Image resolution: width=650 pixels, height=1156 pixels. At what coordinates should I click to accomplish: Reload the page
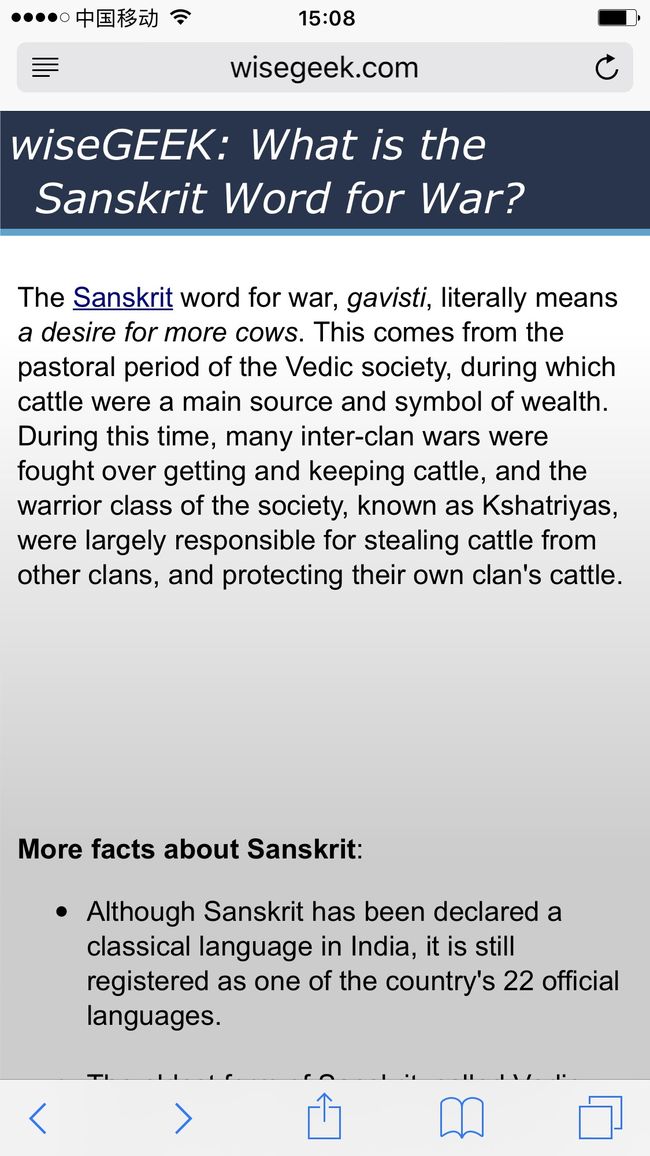click(x=606, y=67)
